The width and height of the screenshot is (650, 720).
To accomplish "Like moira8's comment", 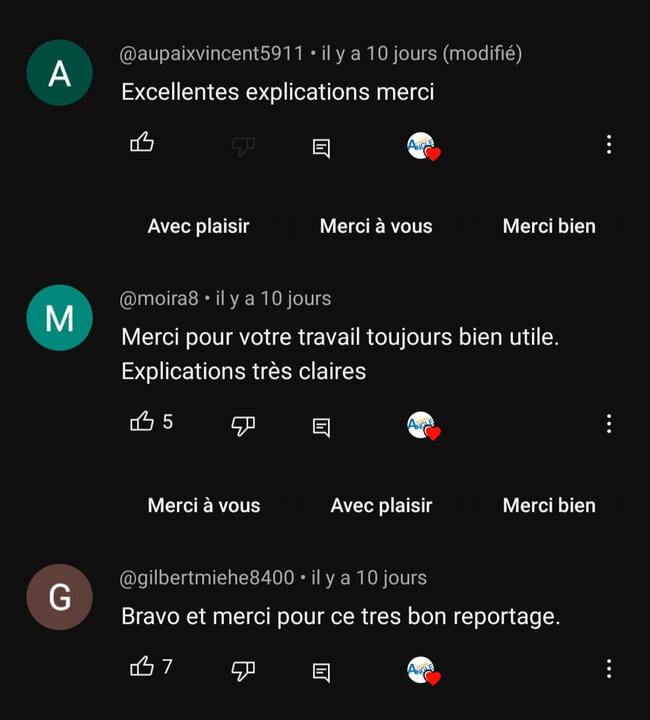I will tap(142, 423).
